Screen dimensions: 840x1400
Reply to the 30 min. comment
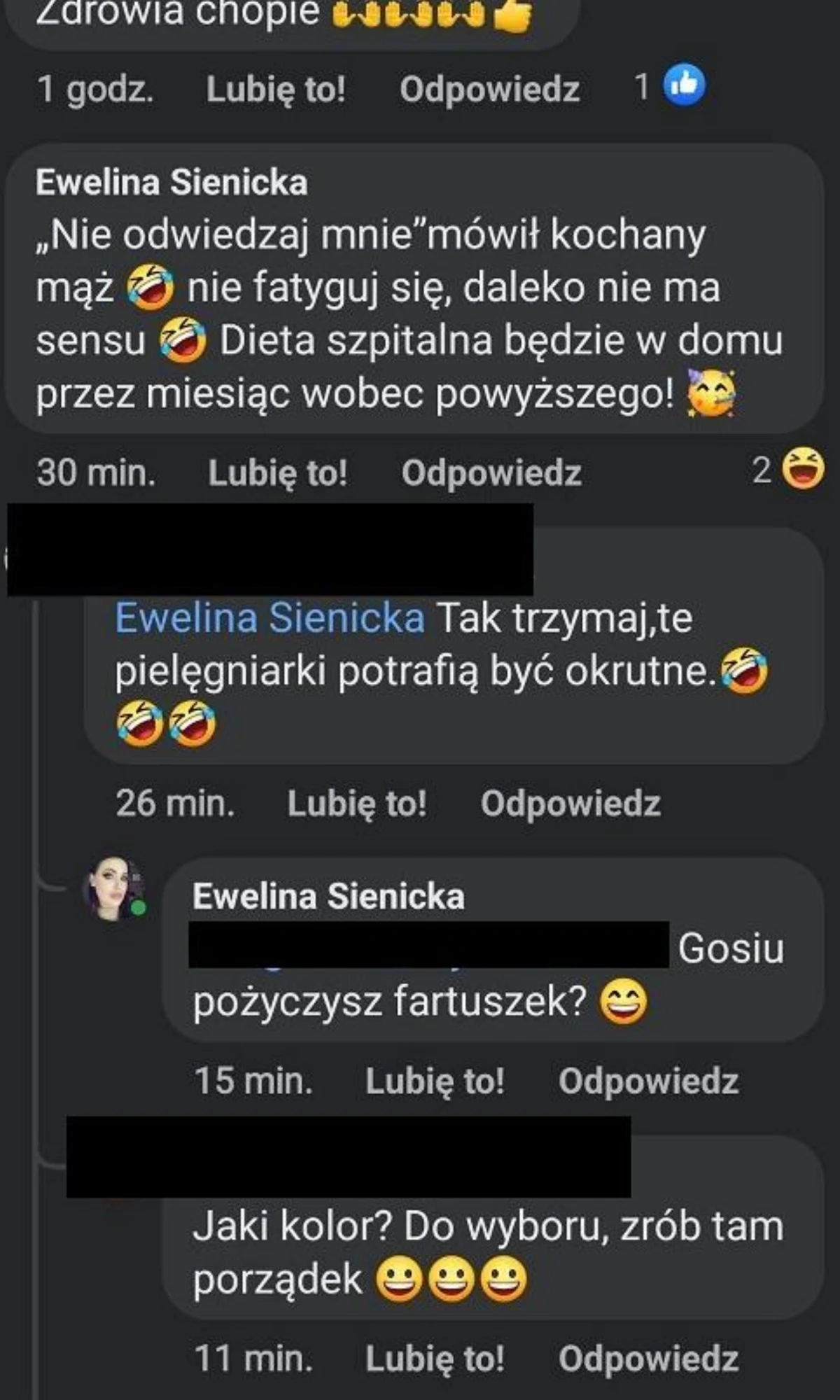[x=491, y=472]
